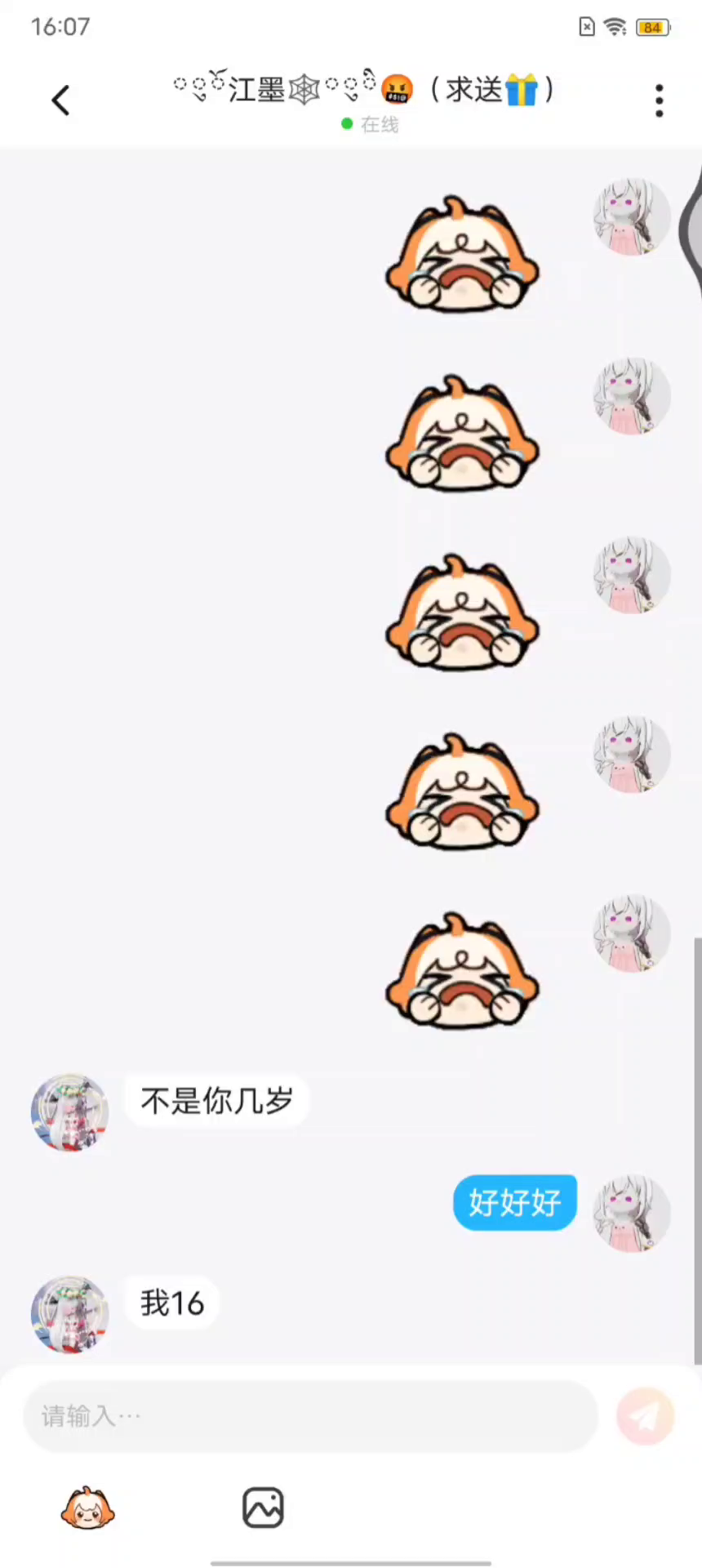Open your avatar next to 好好好
This screenshot has width=702, height=1568.
(631, 1214)
